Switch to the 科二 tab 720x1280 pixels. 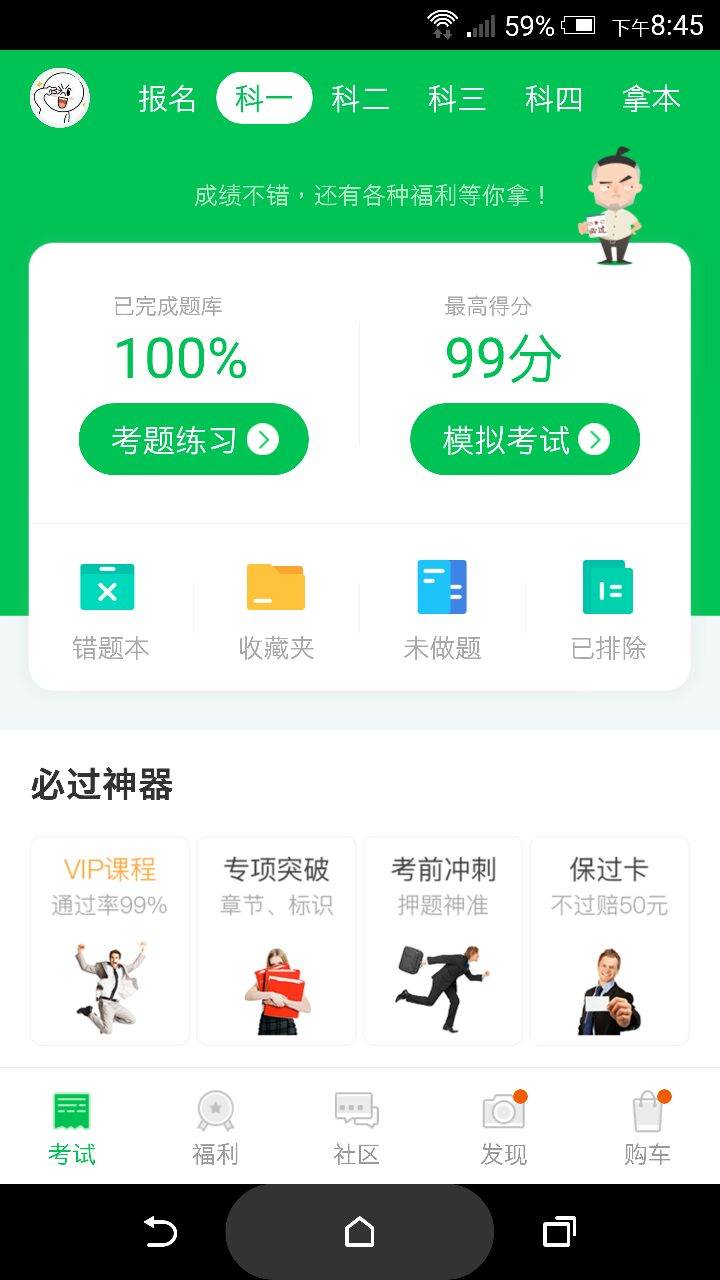click(x=360, y=98)
